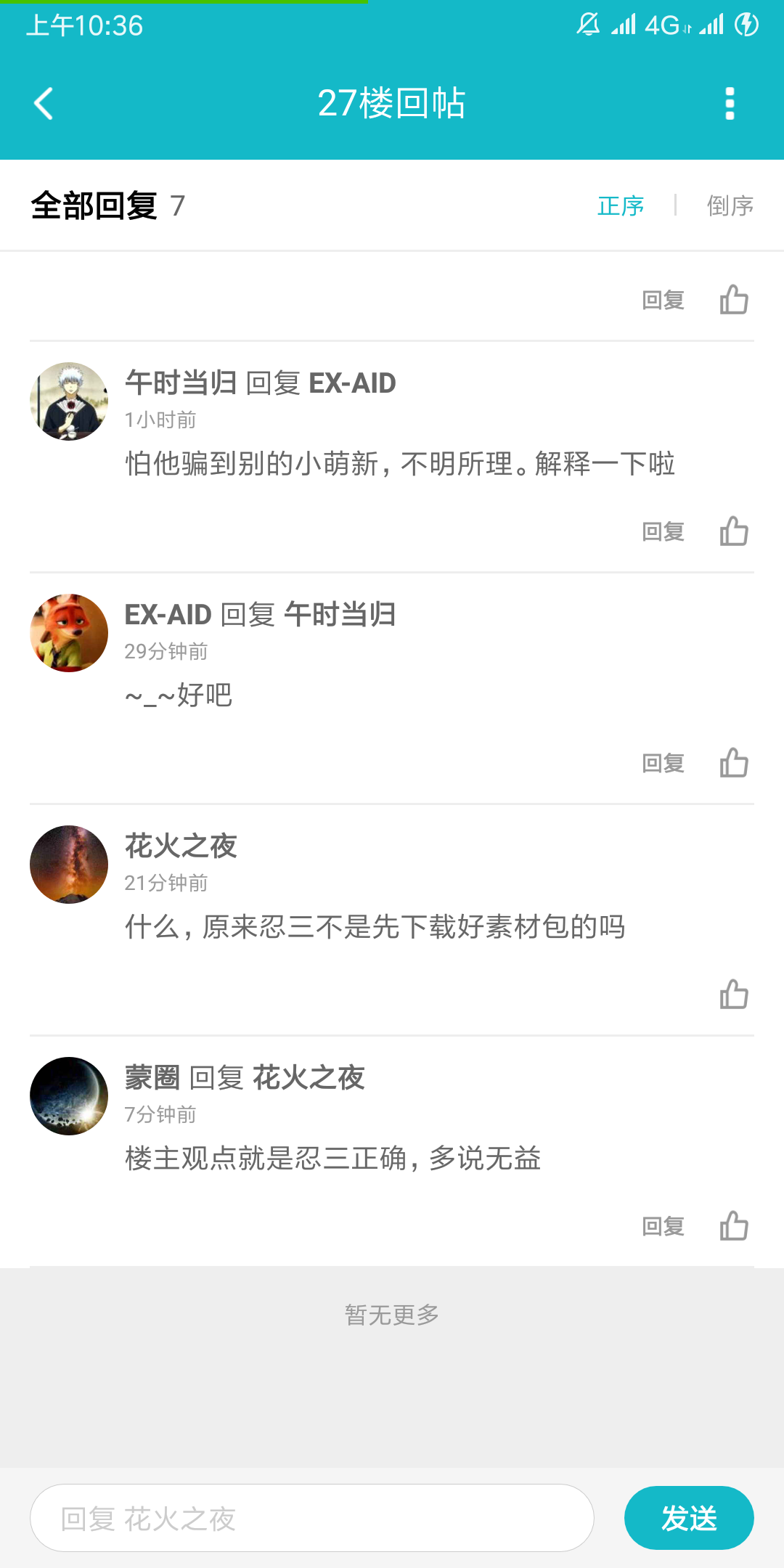Open EX-AID's fox avatar

(x=69, y=633)
